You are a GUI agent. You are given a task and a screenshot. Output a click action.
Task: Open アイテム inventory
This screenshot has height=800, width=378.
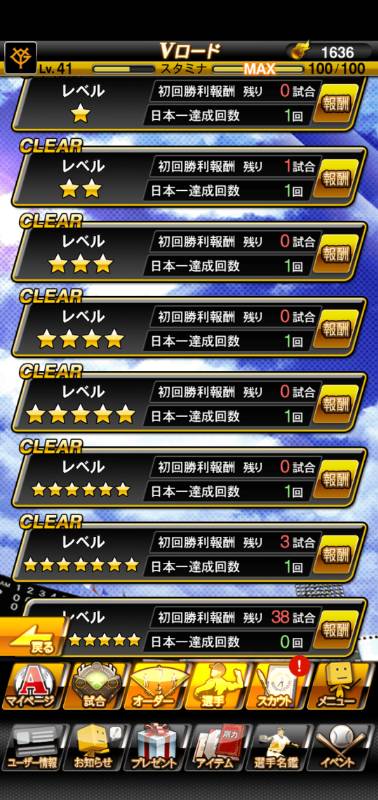pos(218,748)
